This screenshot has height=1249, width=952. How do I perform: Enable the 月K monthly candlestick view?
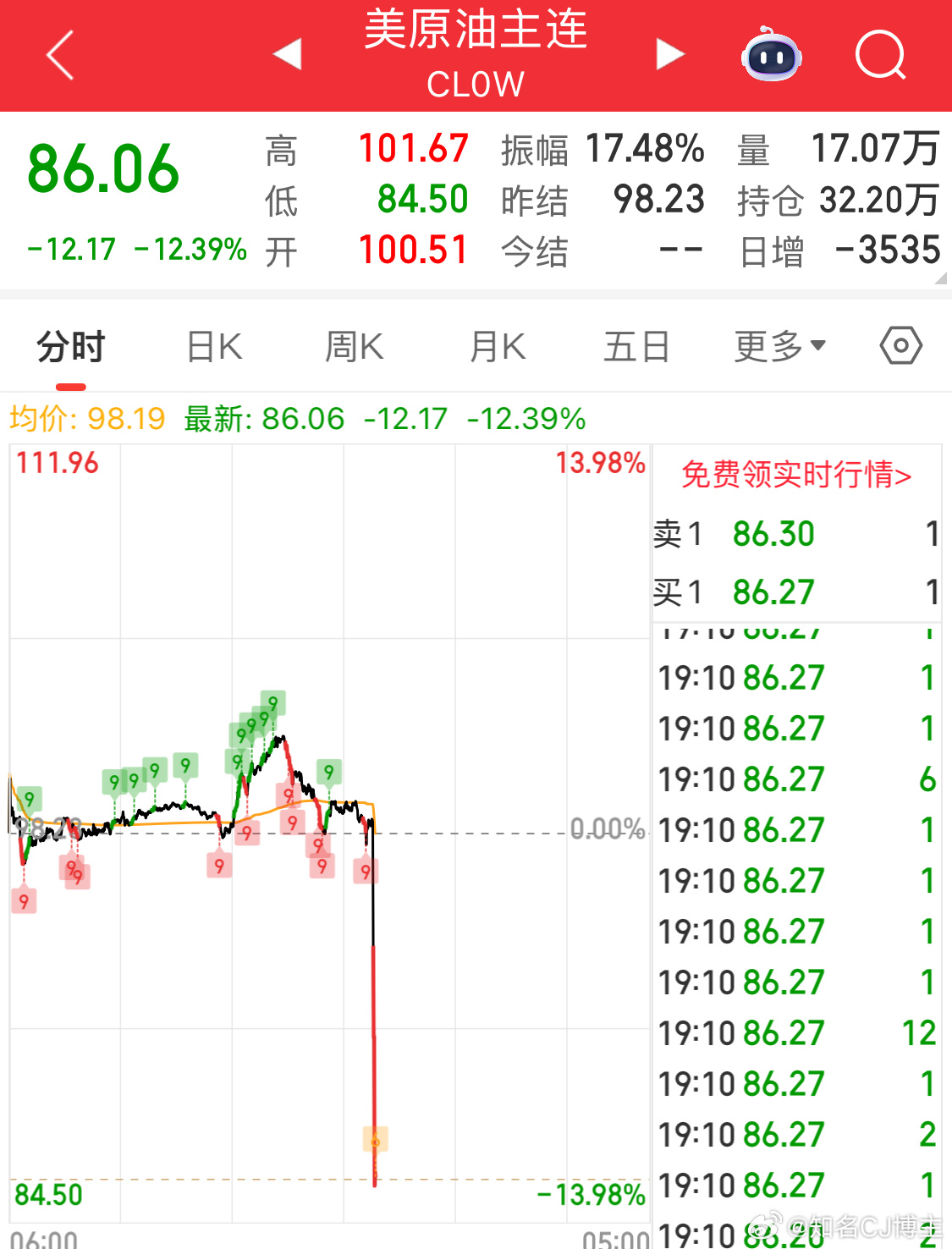point(496,345)
